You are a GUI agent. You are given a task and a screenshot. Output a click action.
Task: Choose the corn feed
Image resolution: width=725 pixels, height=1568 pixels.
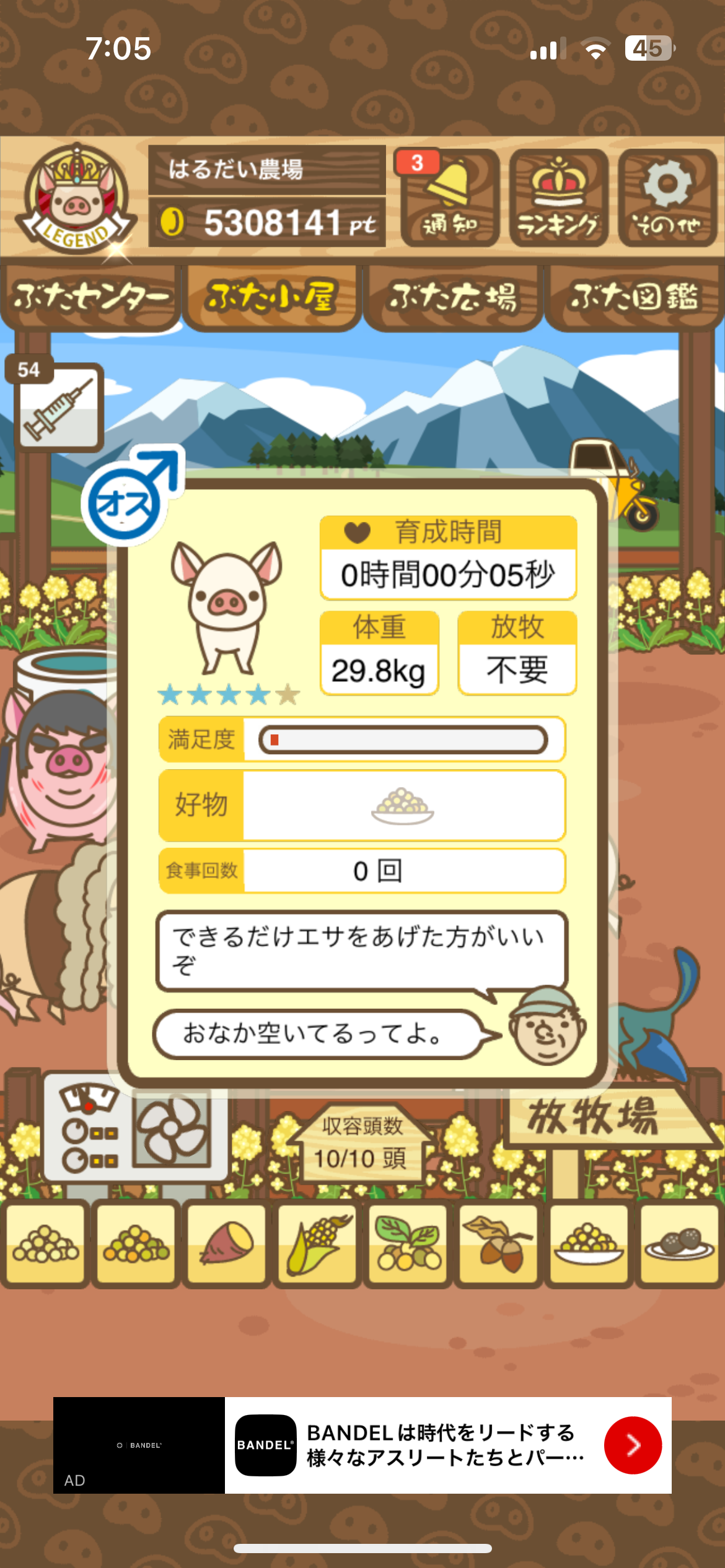pos(317,1244)
